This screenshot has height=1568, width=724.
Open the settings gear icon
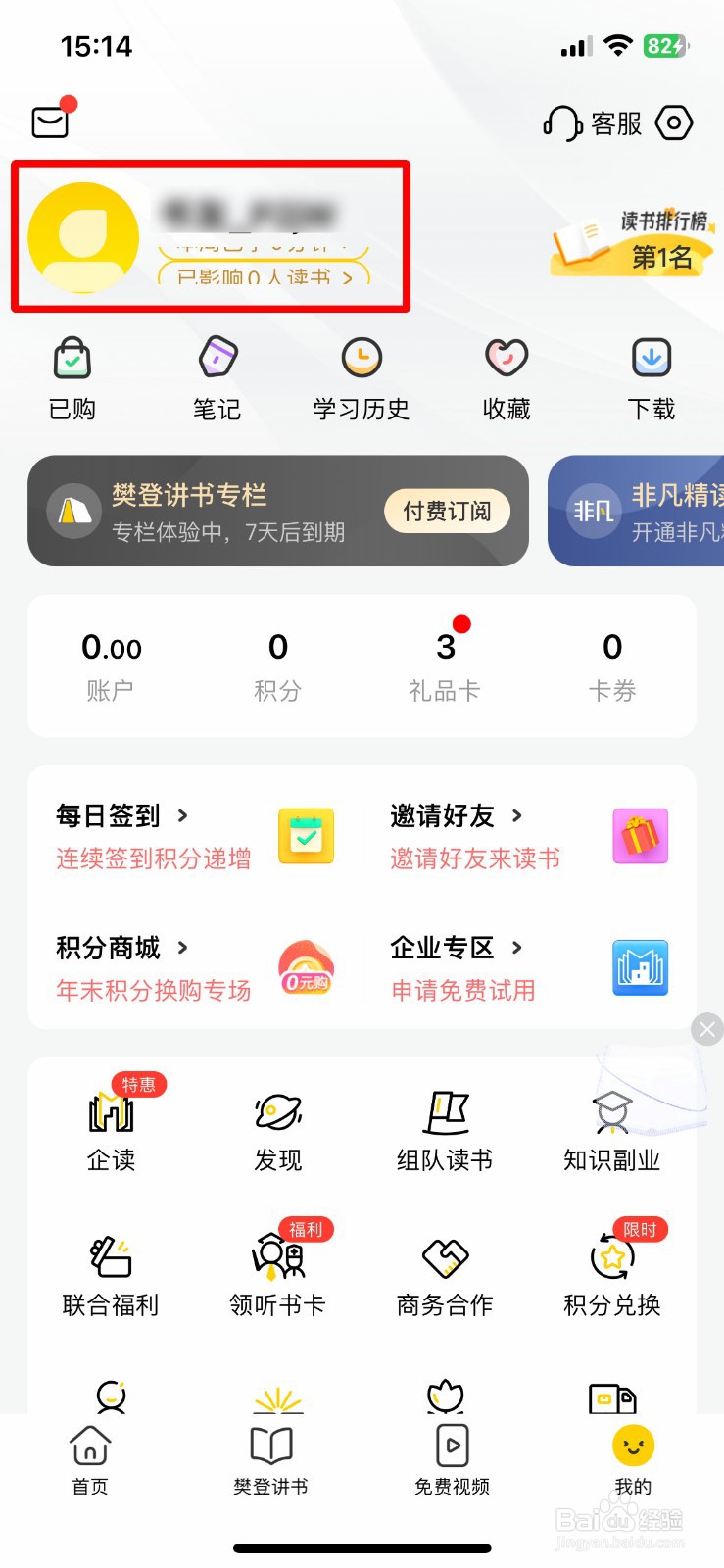[674, 123]
